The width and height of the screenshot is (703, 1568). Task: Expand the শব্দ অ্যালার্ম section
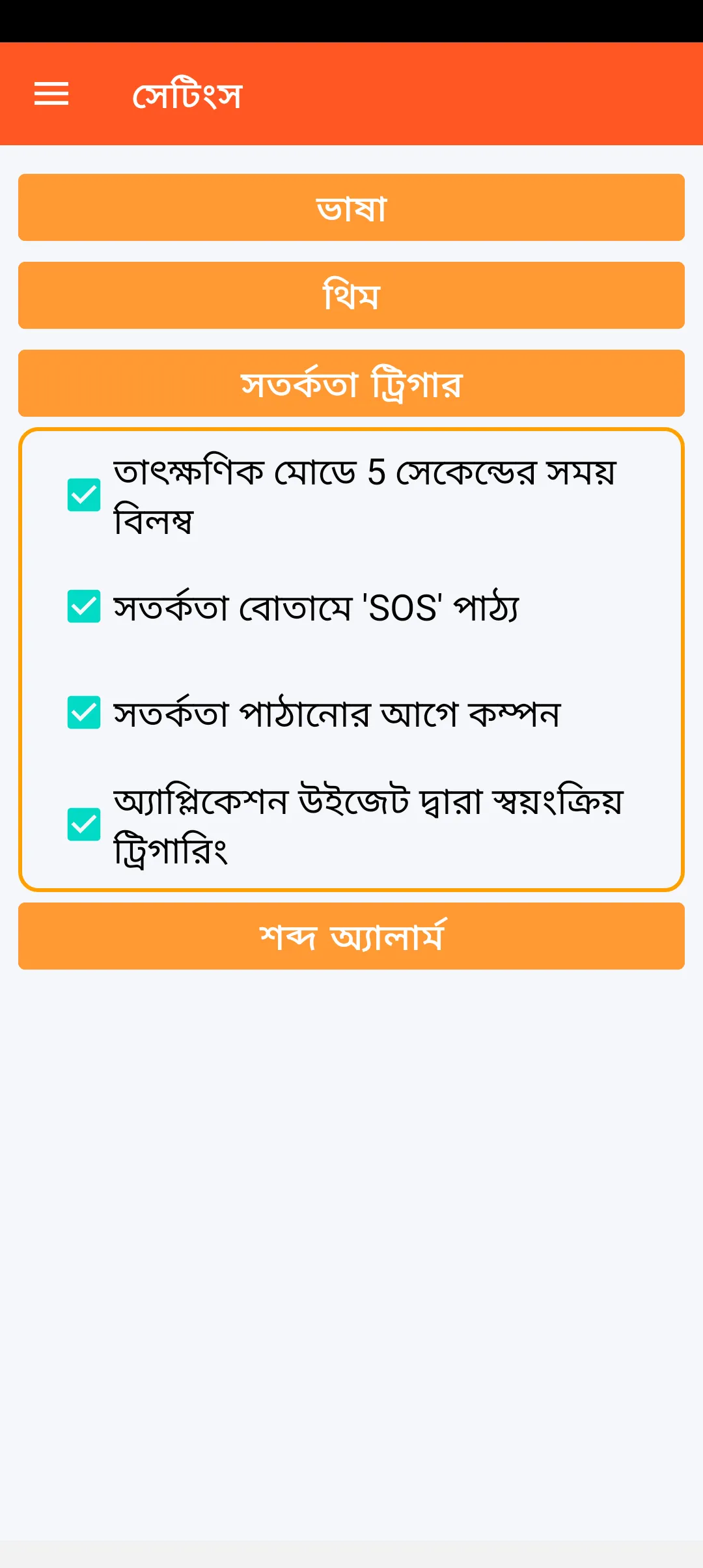[x=351, y=936]
